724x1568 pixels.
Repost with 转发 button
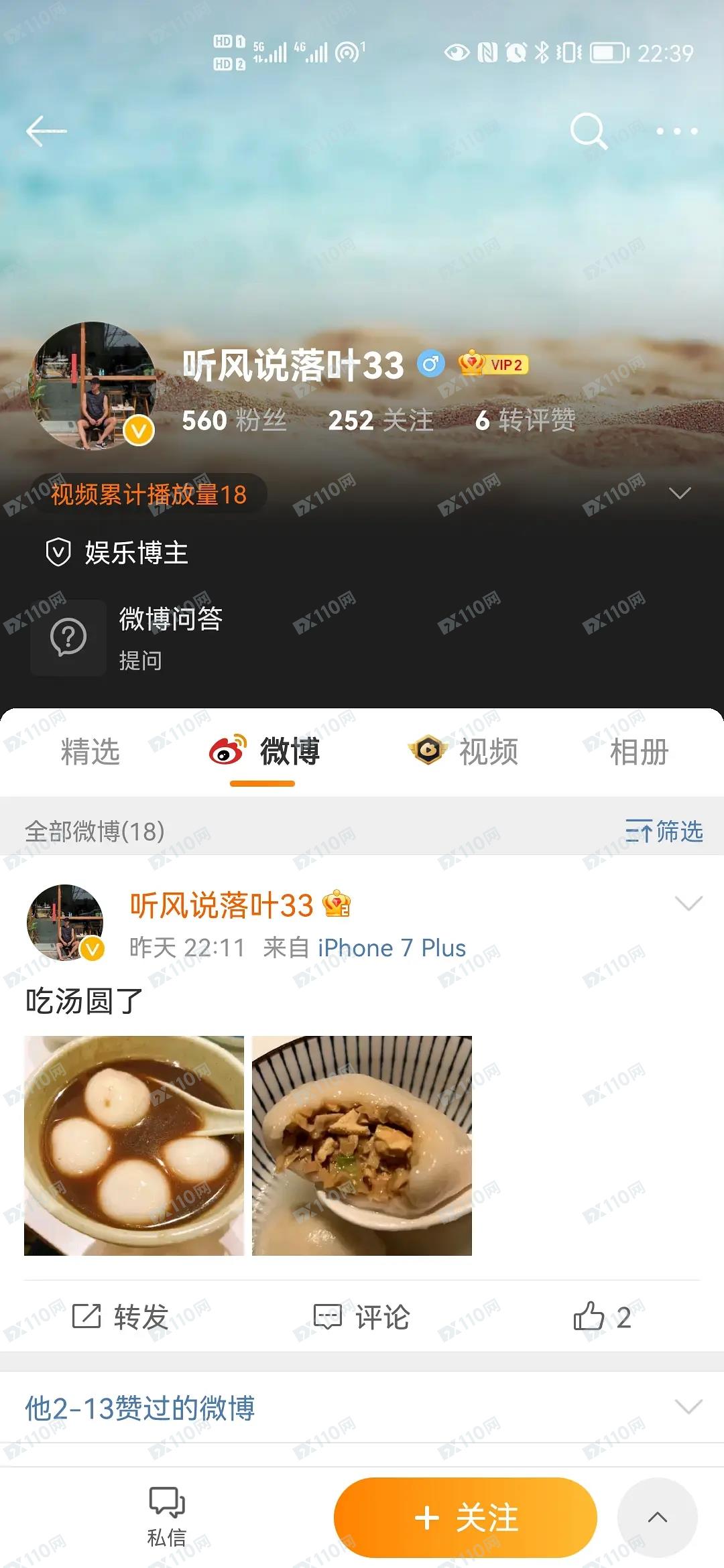pos(121,1317)
